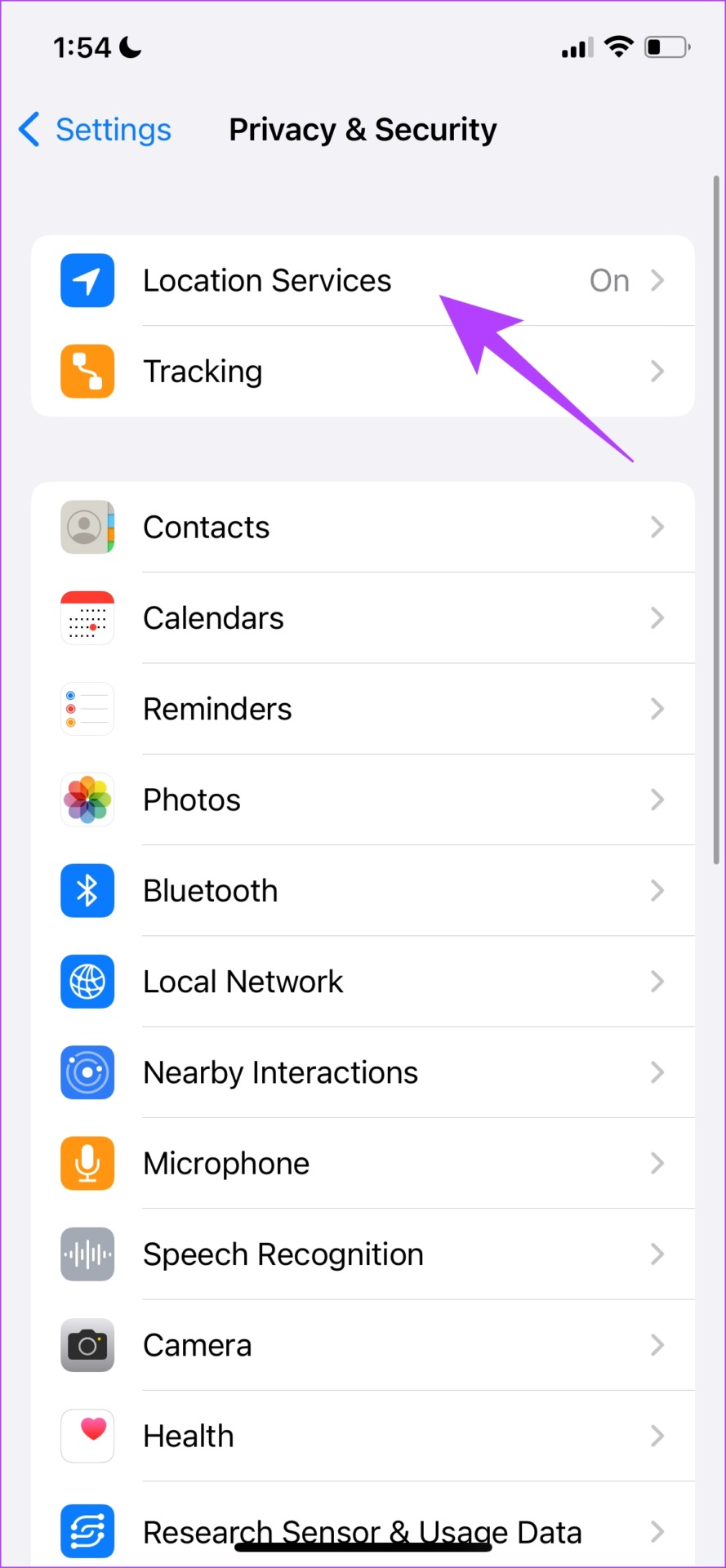
Task: Go back to Settings
Action: (95, 130)
